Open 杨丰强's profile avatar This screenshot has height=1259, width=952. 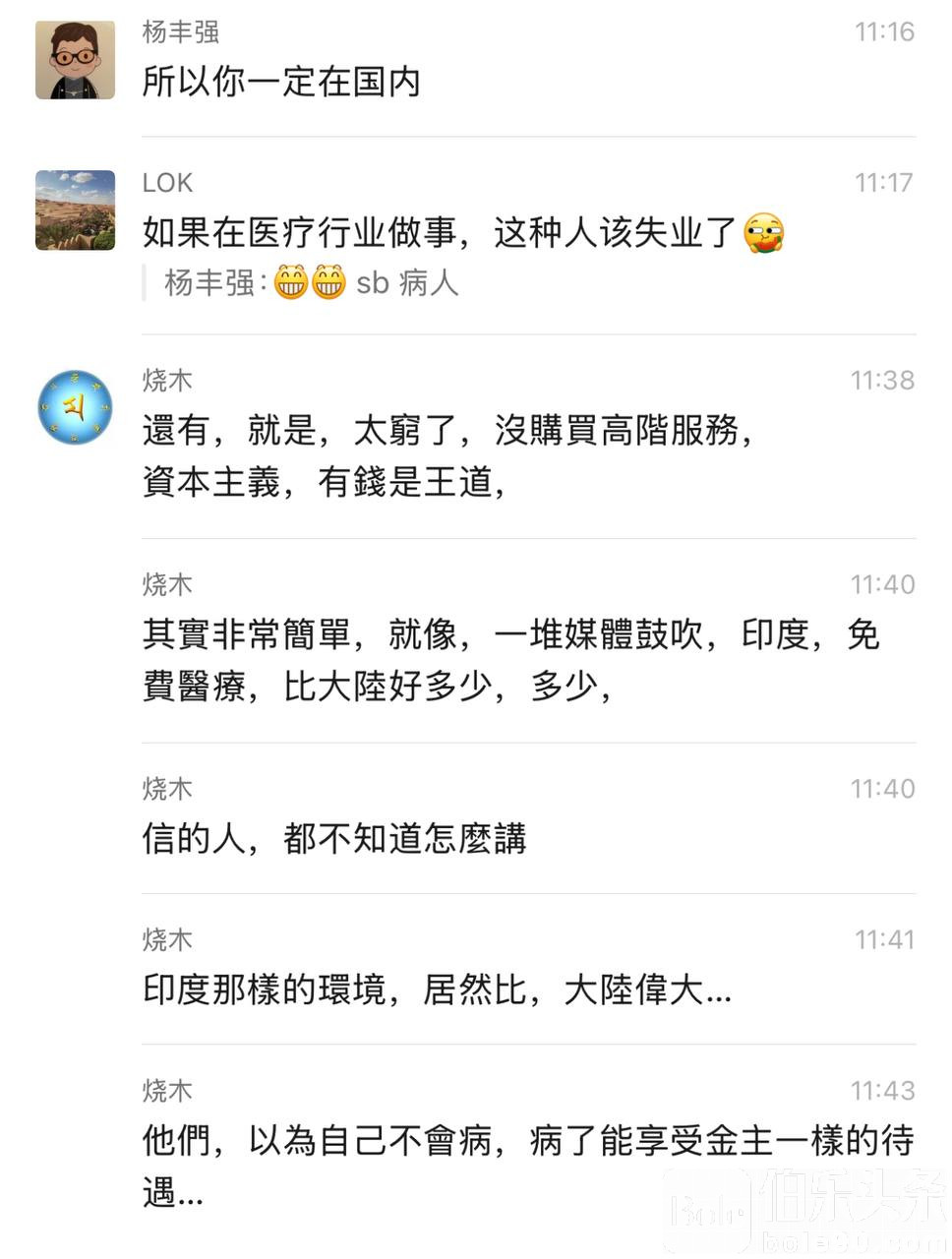tap(75, 60)
